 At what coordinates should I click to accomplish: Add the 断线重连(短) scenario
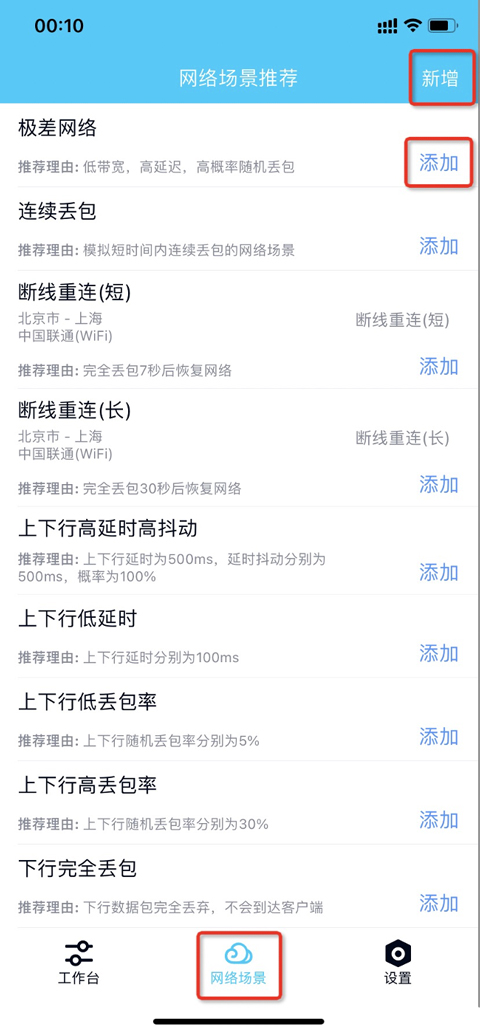coord(439,366)
